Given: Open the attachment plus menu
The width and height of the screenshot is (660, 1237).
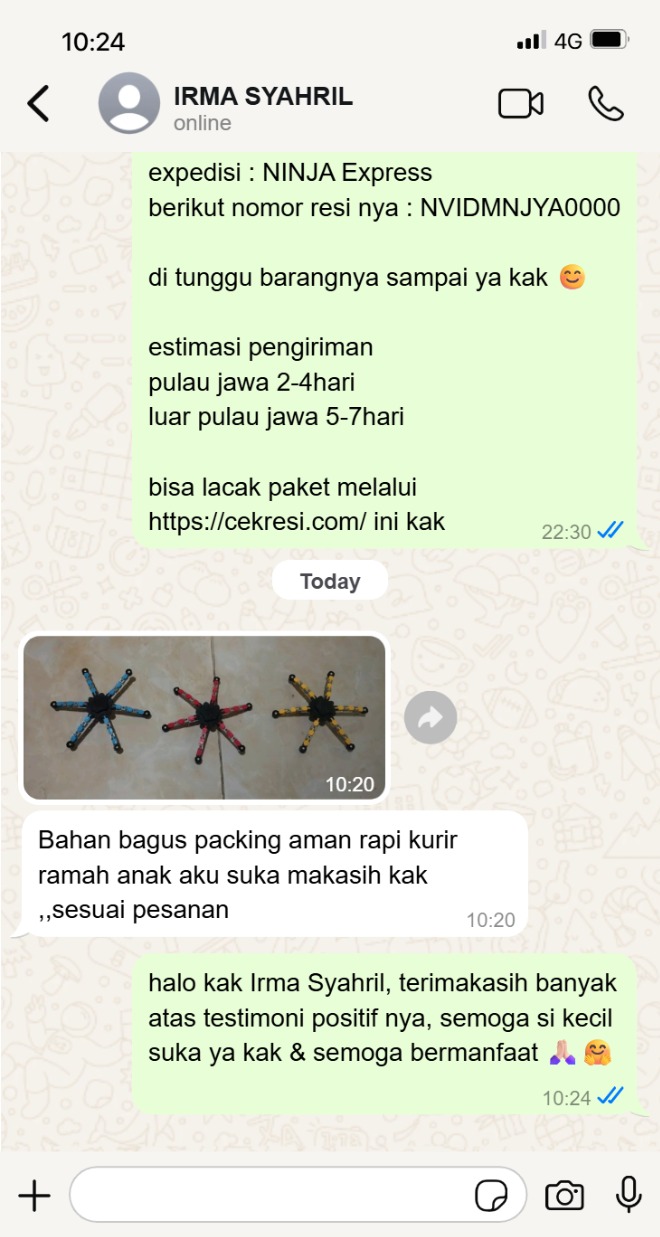Looking at the screenshot, I should click(34, 1195).
